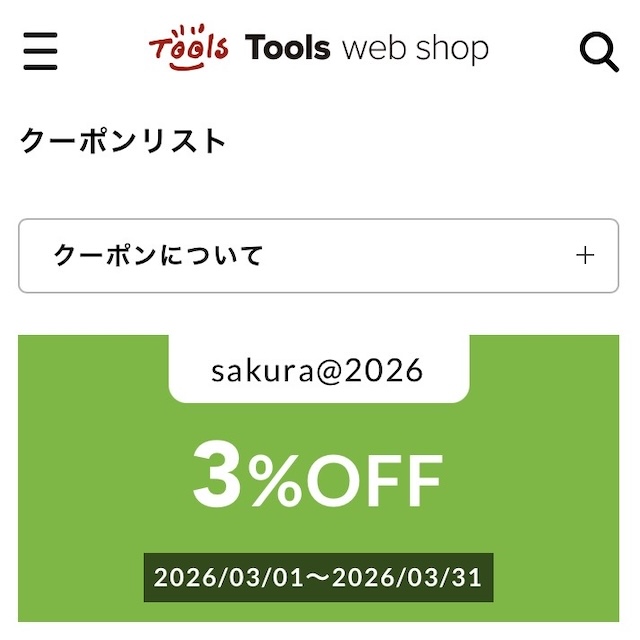The height and width of the screenshot is (640, 640).
Task: Select the sakura@2026 3%OFF coupon
Action: coord(318,480)
